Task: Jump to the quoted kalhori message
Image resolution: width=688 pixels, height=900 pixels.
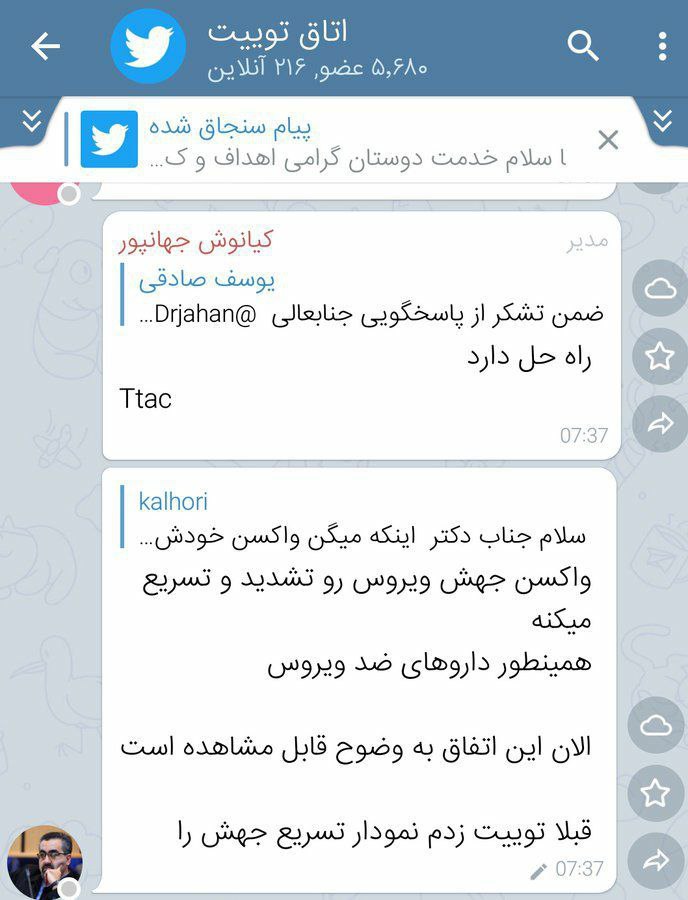Action: point(370,517)
